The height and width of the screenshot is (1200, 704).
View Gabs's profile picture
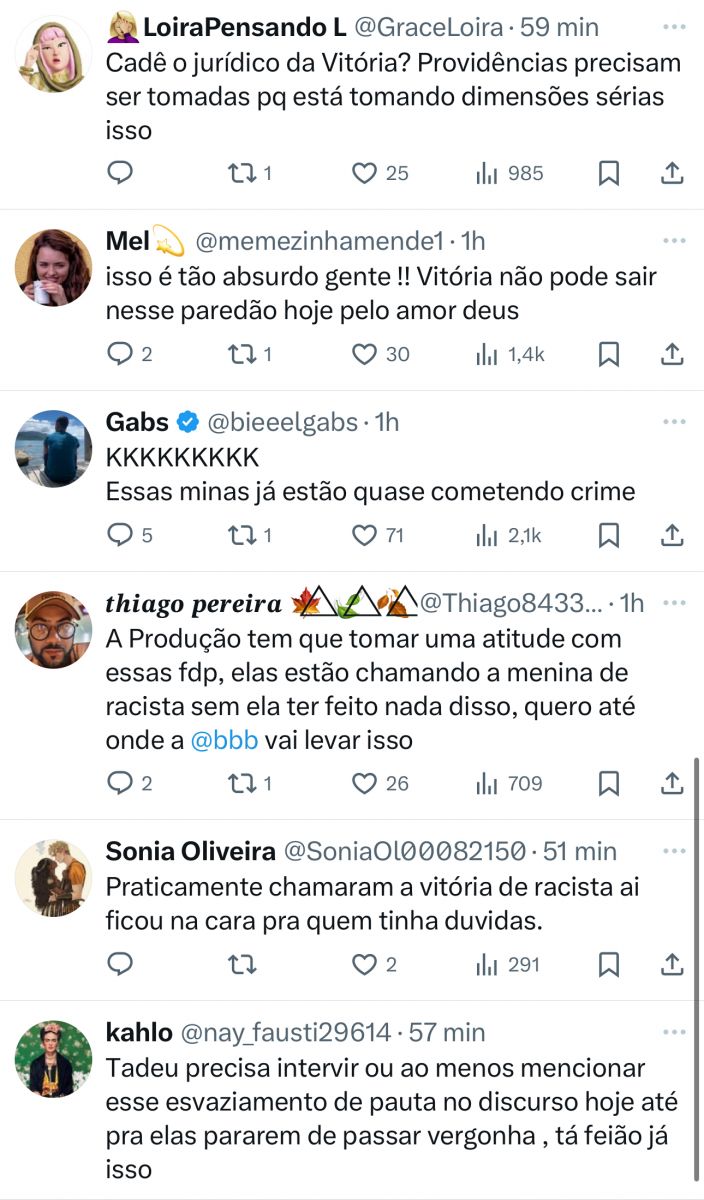pyautogui.click(x=54, y=448)
